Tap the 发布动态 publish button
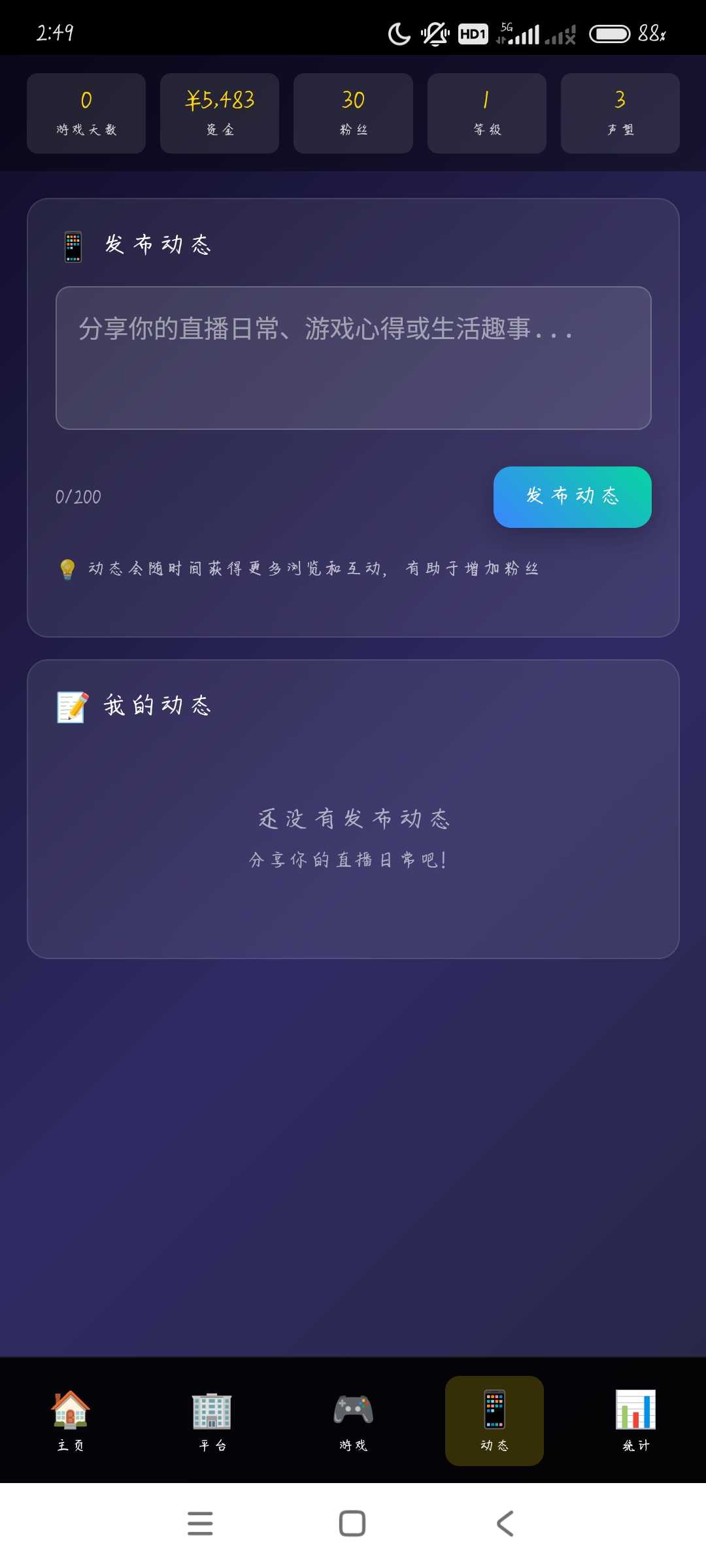The height and width of the screenshot is (1568, 706). click(x=572, y=497)
